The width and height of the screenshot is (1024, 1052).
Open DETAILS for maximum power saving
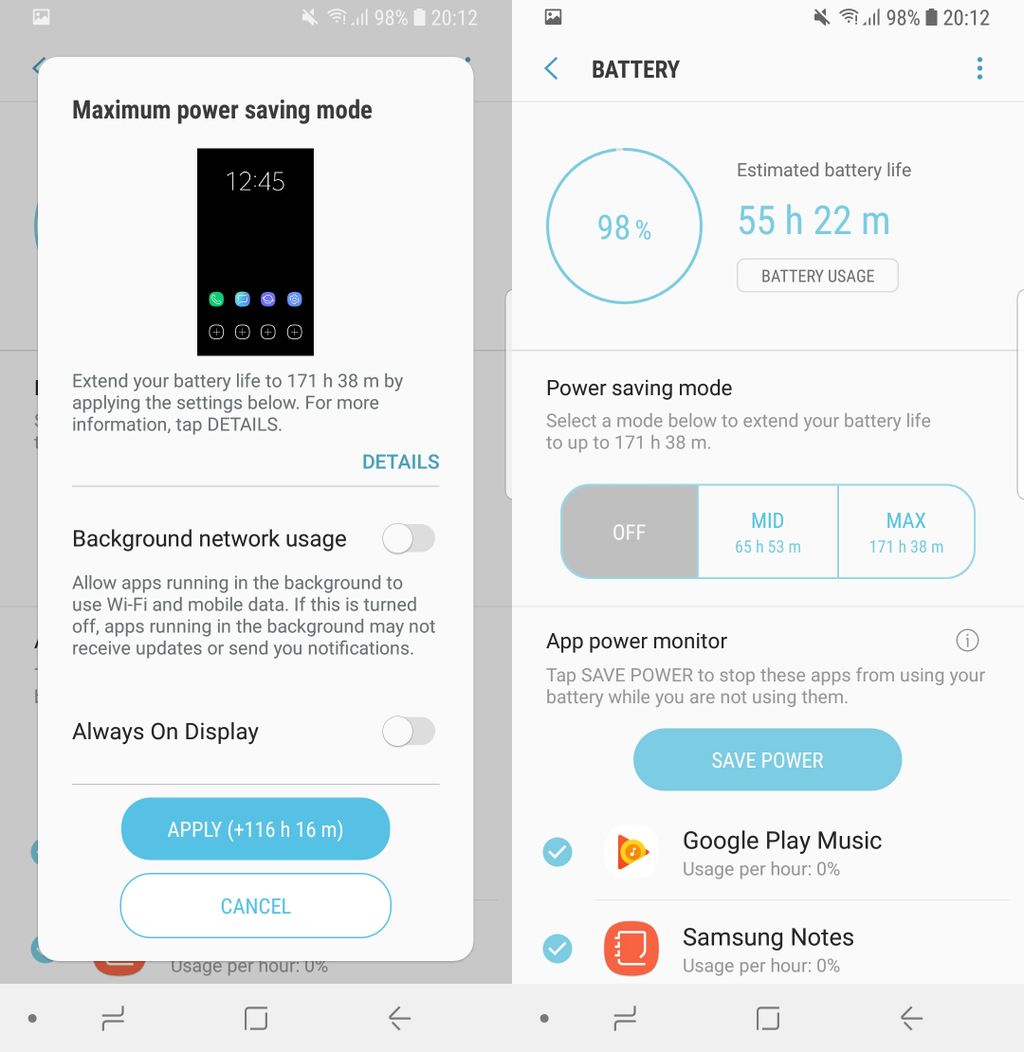400,462
